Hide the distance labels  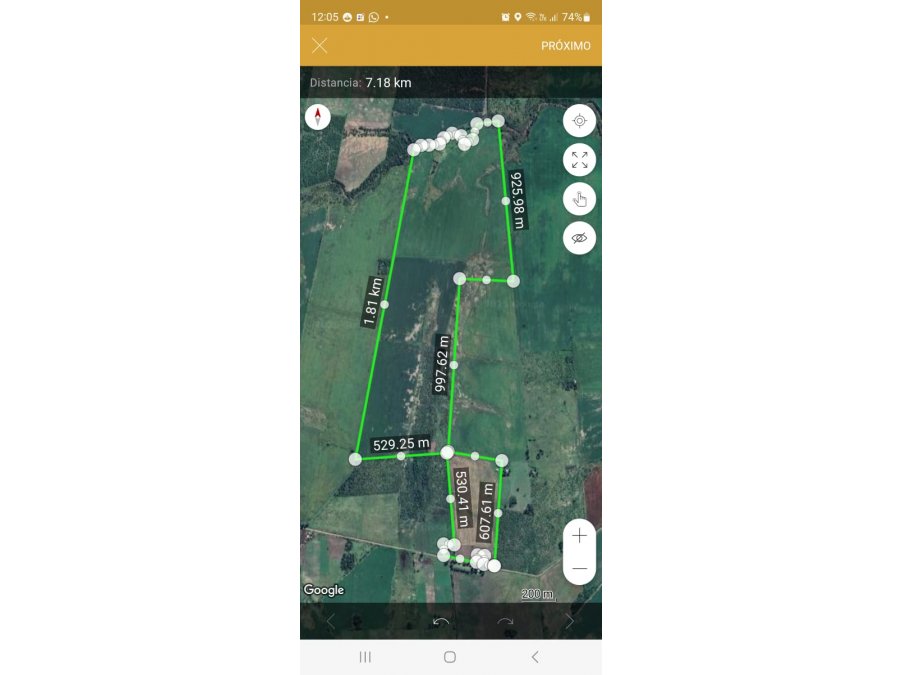pos(579,238)
